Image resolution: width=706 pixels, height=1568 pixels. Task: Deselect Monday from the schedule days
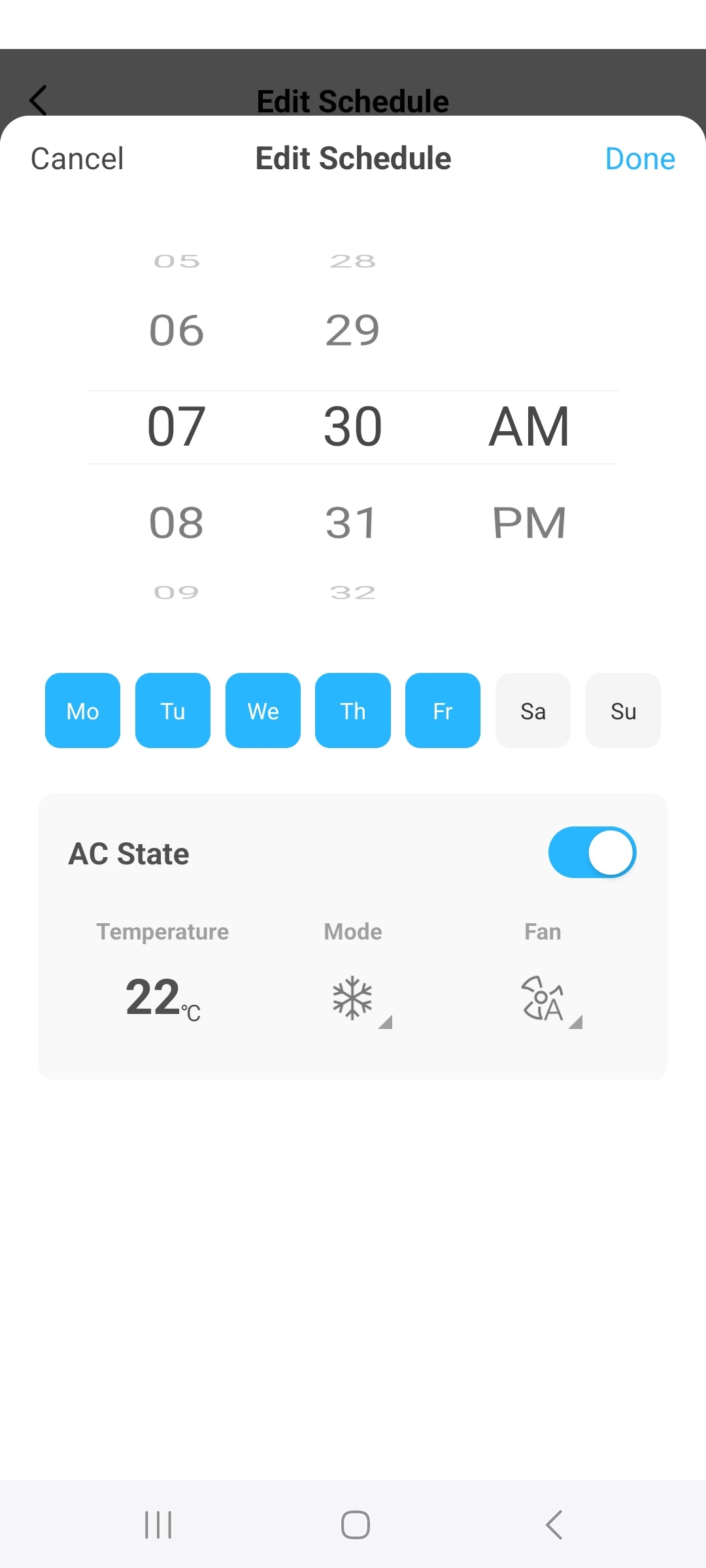(x=82, y=710)
